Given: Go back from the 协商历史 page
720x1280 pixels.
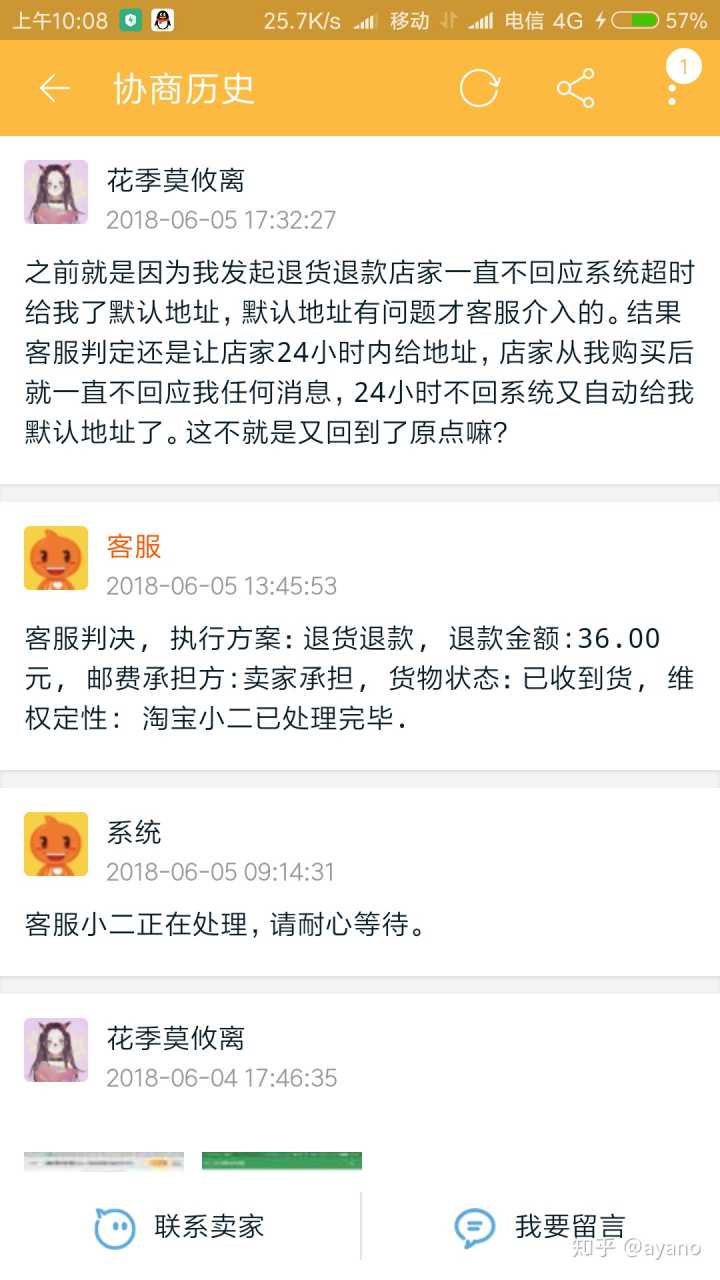Looking at the screenshot, I should point(54,89).
